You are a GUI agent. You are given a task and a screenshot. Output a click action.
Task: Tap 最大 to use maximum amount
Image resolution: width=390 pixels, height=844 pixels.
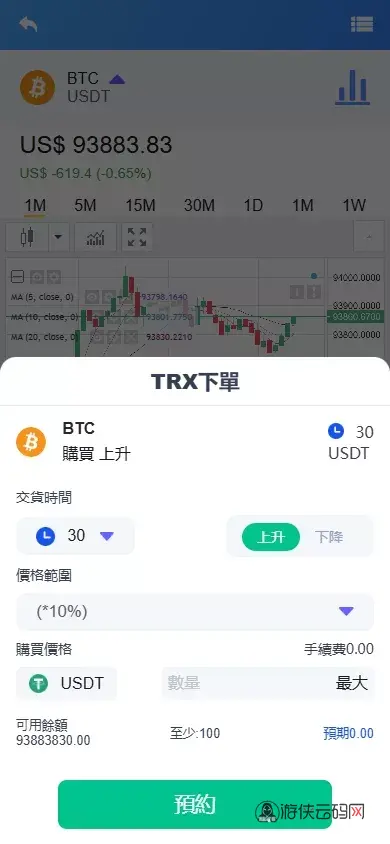[x=352, y=684]
